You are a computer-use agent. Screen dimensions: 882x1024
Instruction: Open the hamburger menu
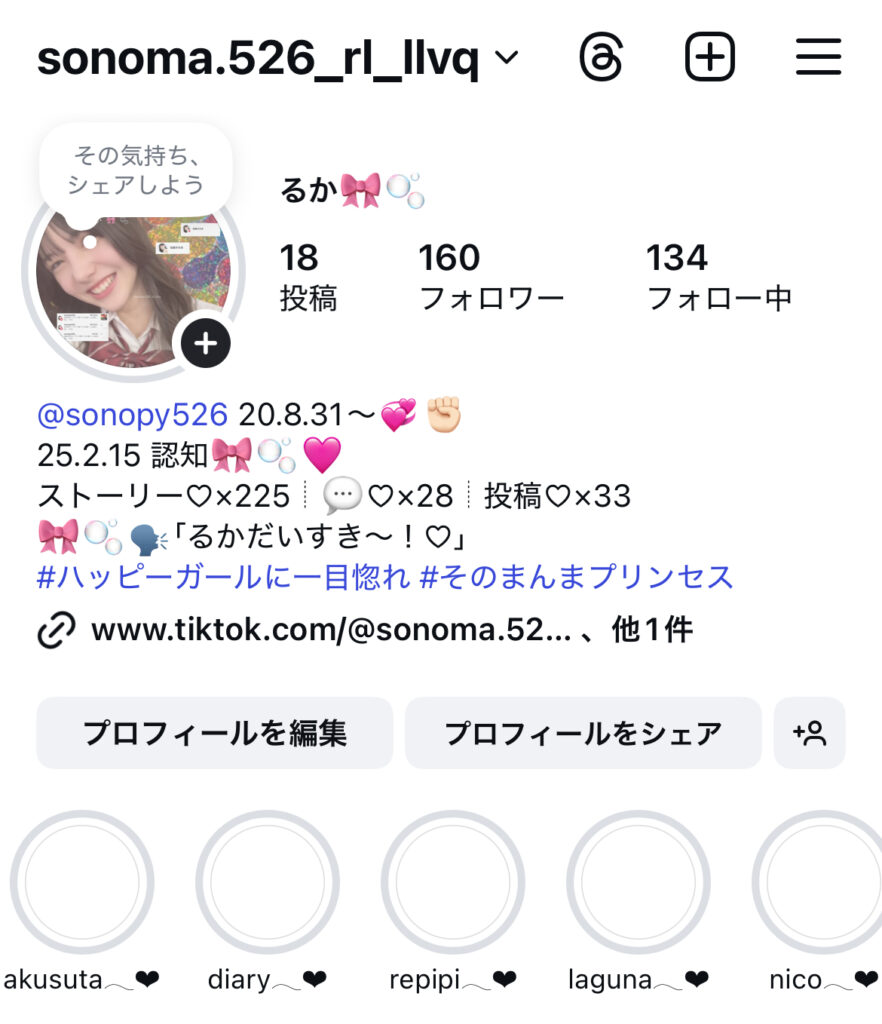click(818, 58)
